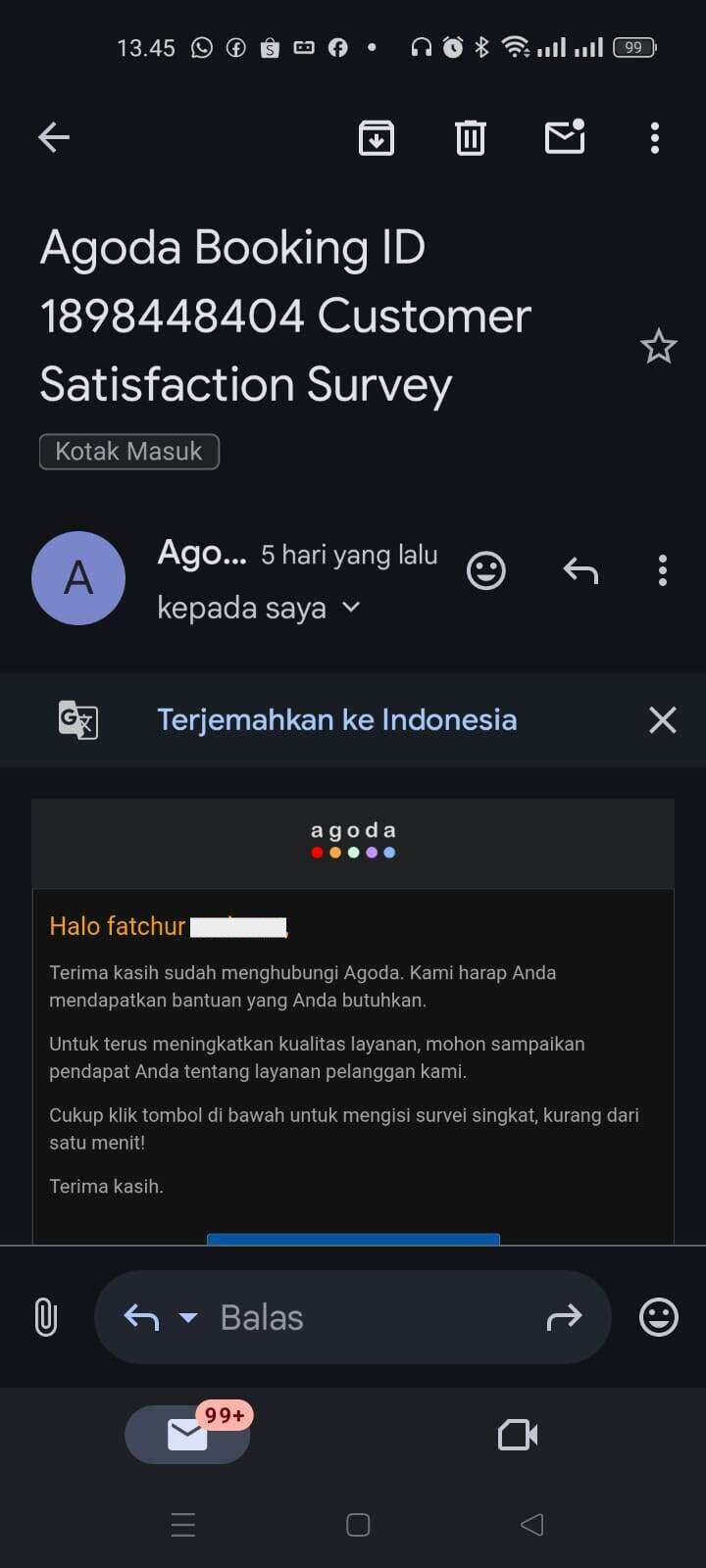The height and width of the screenshot is (1568, 706).
Task: Dismiss the translation banner
Action: coord(663,720)
